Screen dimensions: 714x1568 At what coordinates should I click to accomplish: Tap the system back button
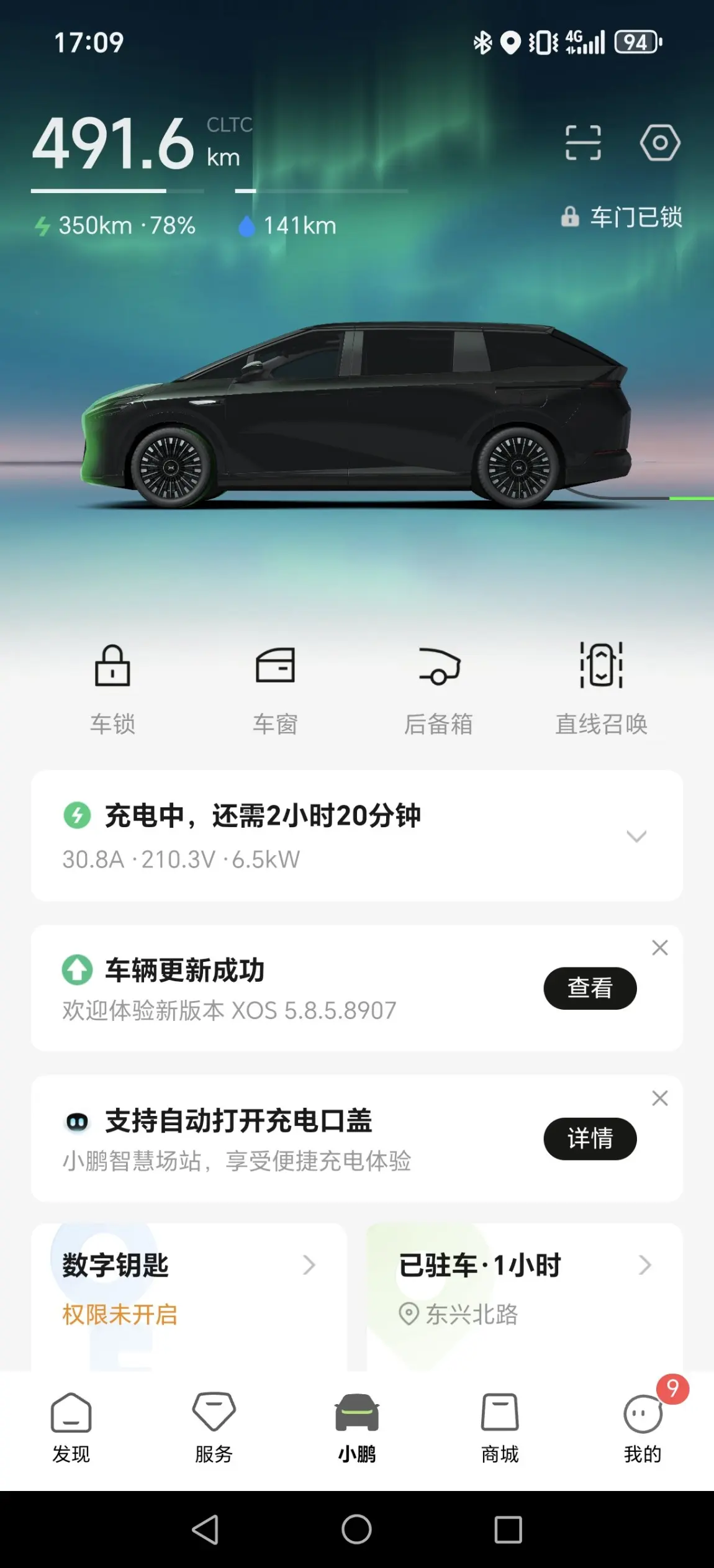click(x=205, y=1529)
